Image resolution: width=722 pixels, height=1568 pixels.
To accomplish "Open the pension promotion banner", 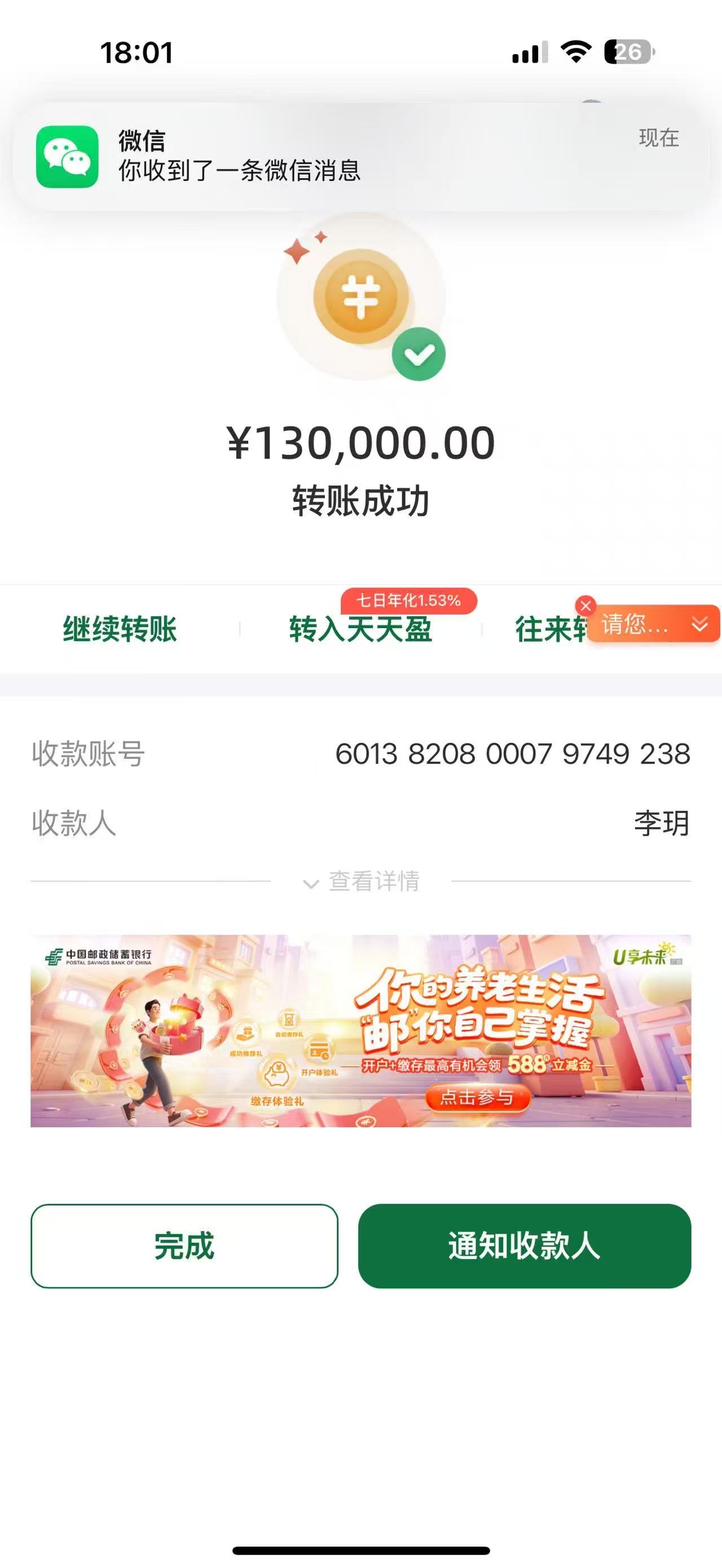I will tap(360, 1031).
